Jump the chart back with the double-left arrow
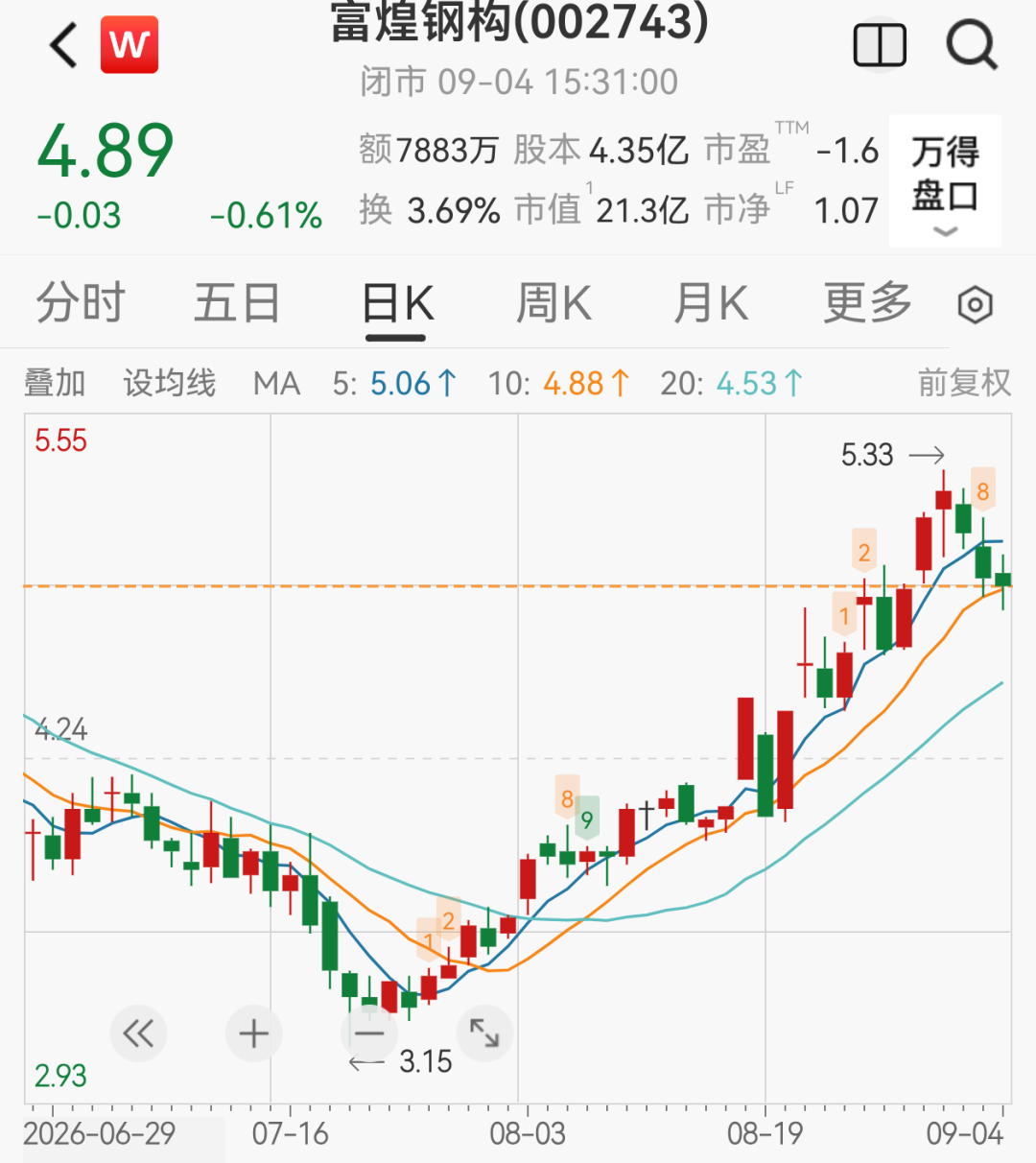This screenshot has width=1036, height=1163. coord(139,1033)
